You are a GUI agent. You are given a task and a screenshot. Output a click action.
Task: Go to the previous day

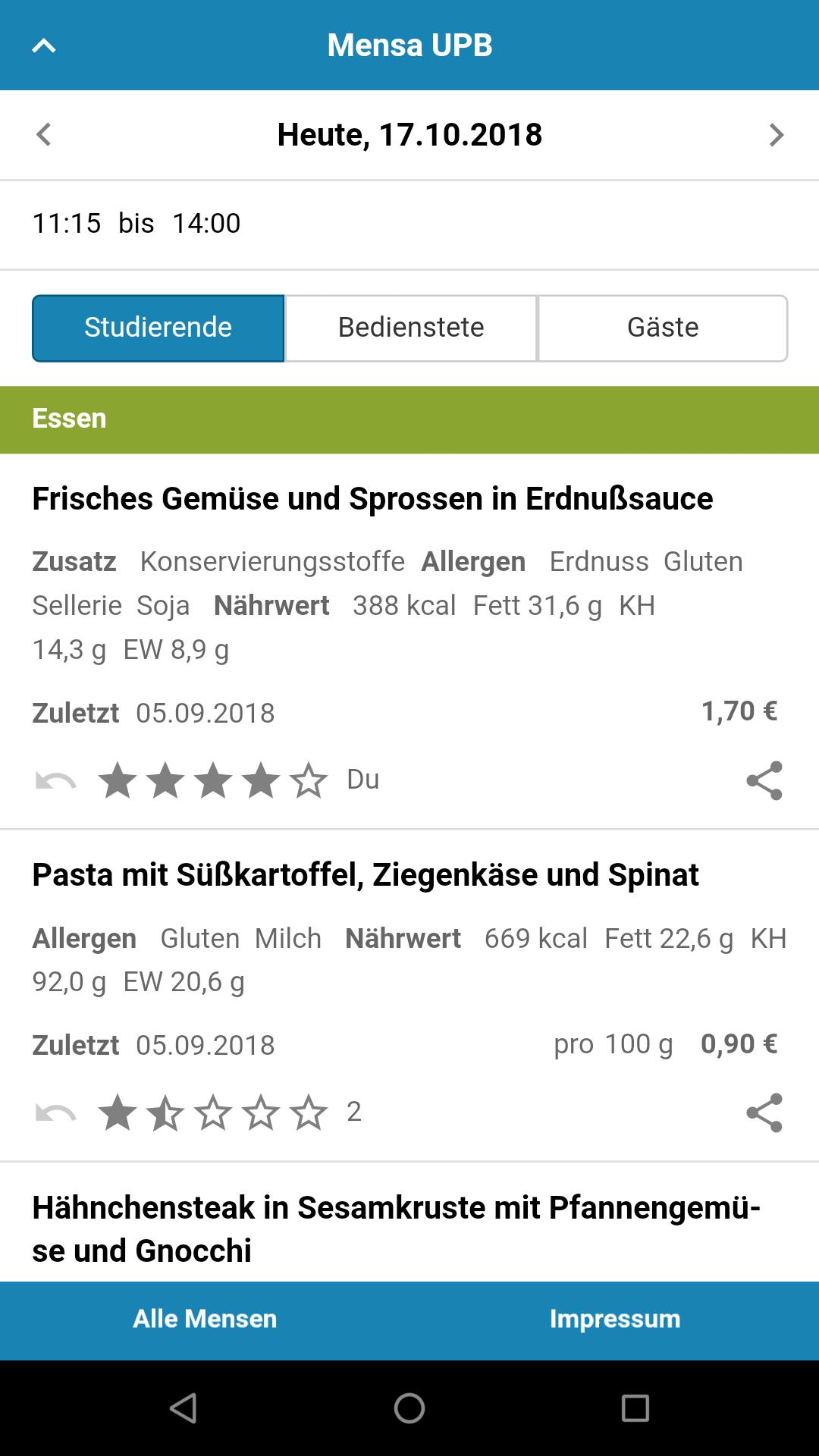[44, 135]
